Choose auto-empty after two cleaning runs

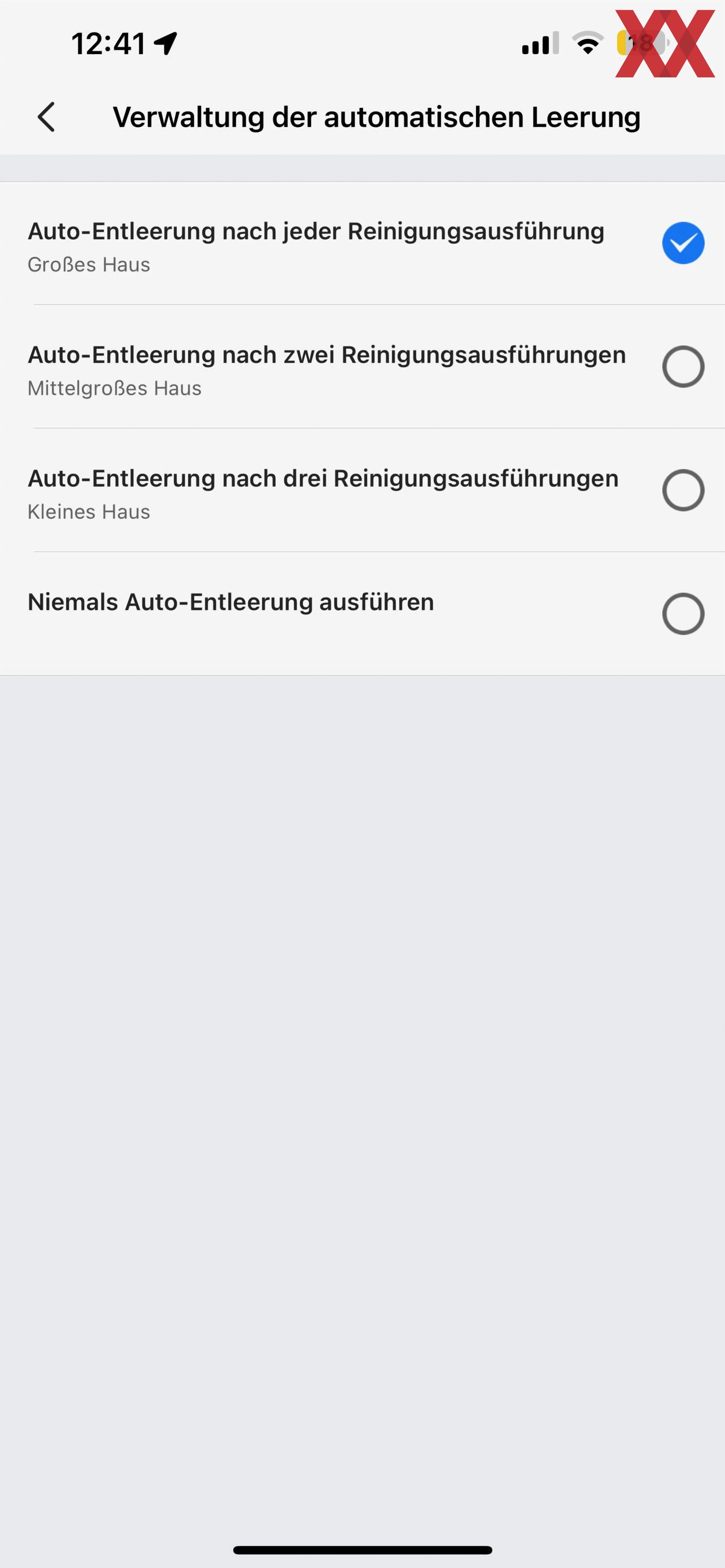point(362,367)
